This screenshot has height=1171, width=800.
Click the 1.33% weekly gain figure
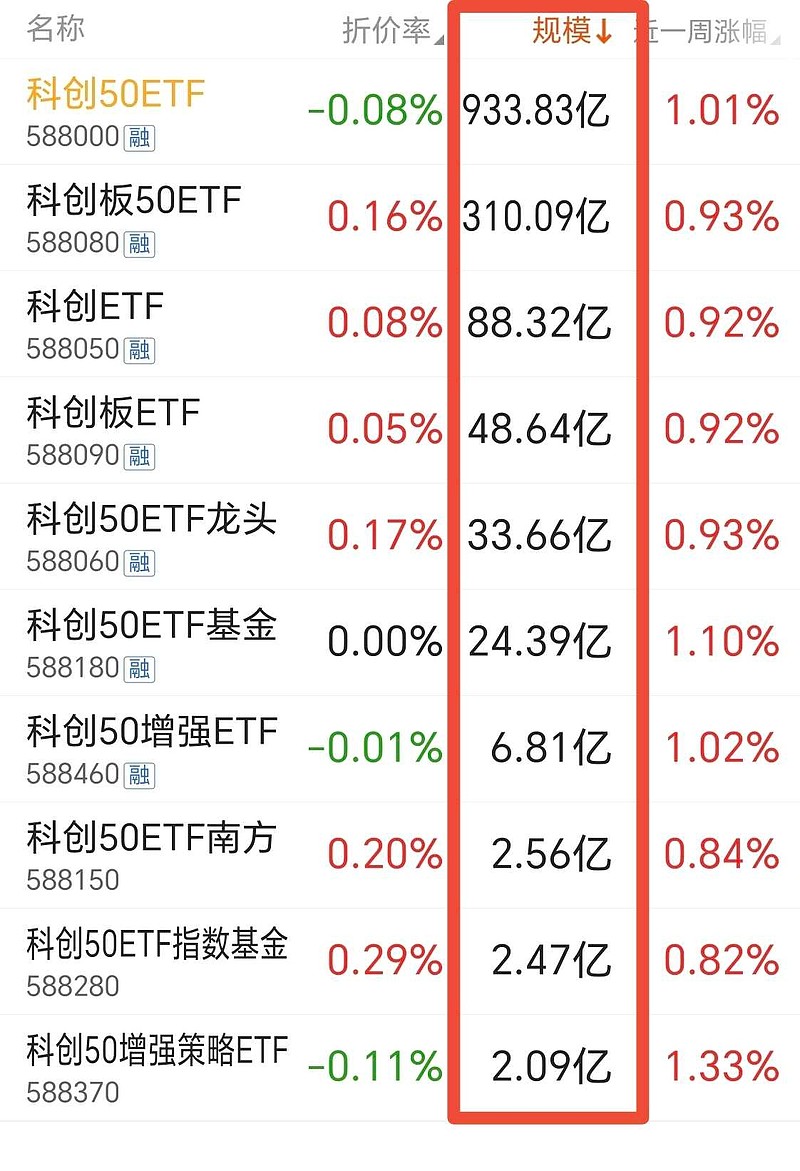[722, 1065]
